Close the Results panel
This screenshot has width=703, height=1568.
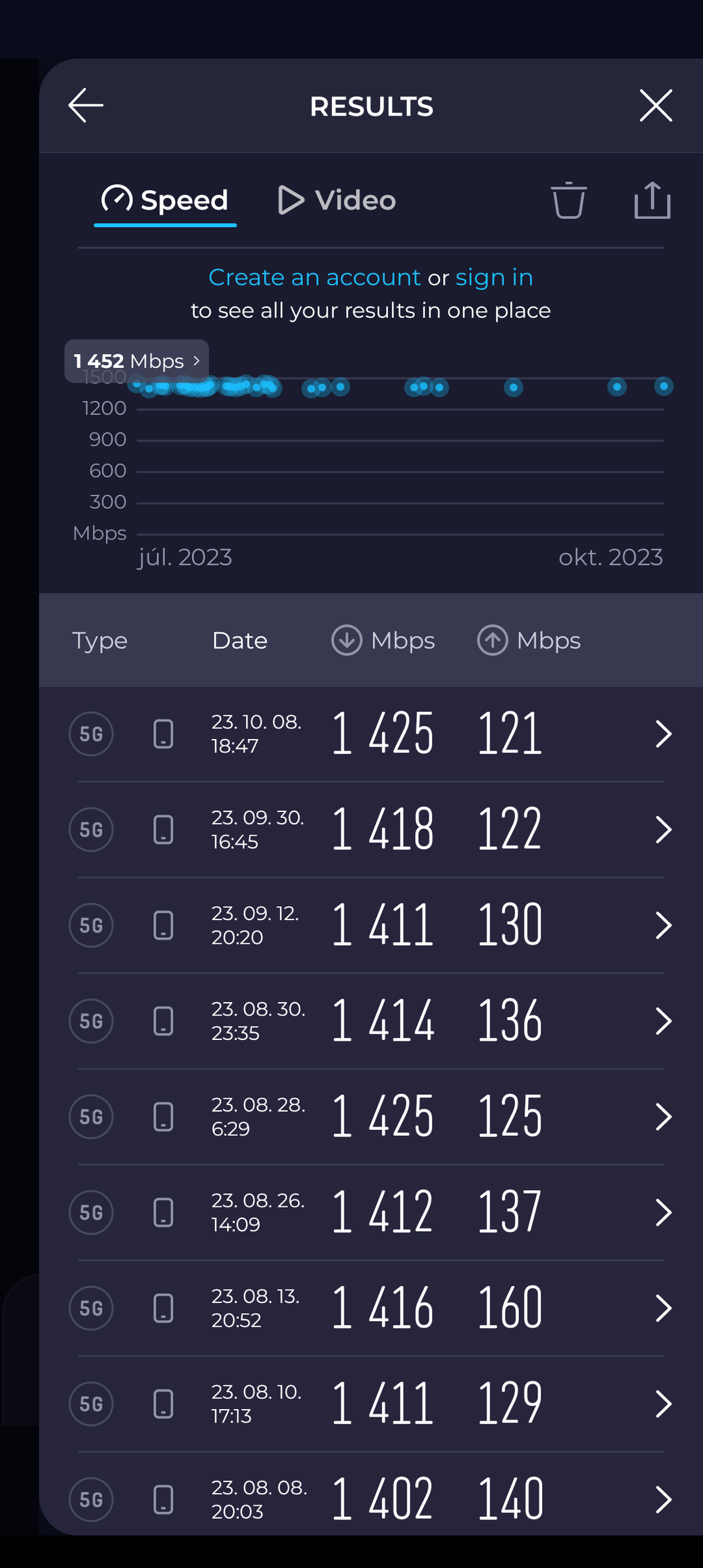coord(656,105)
